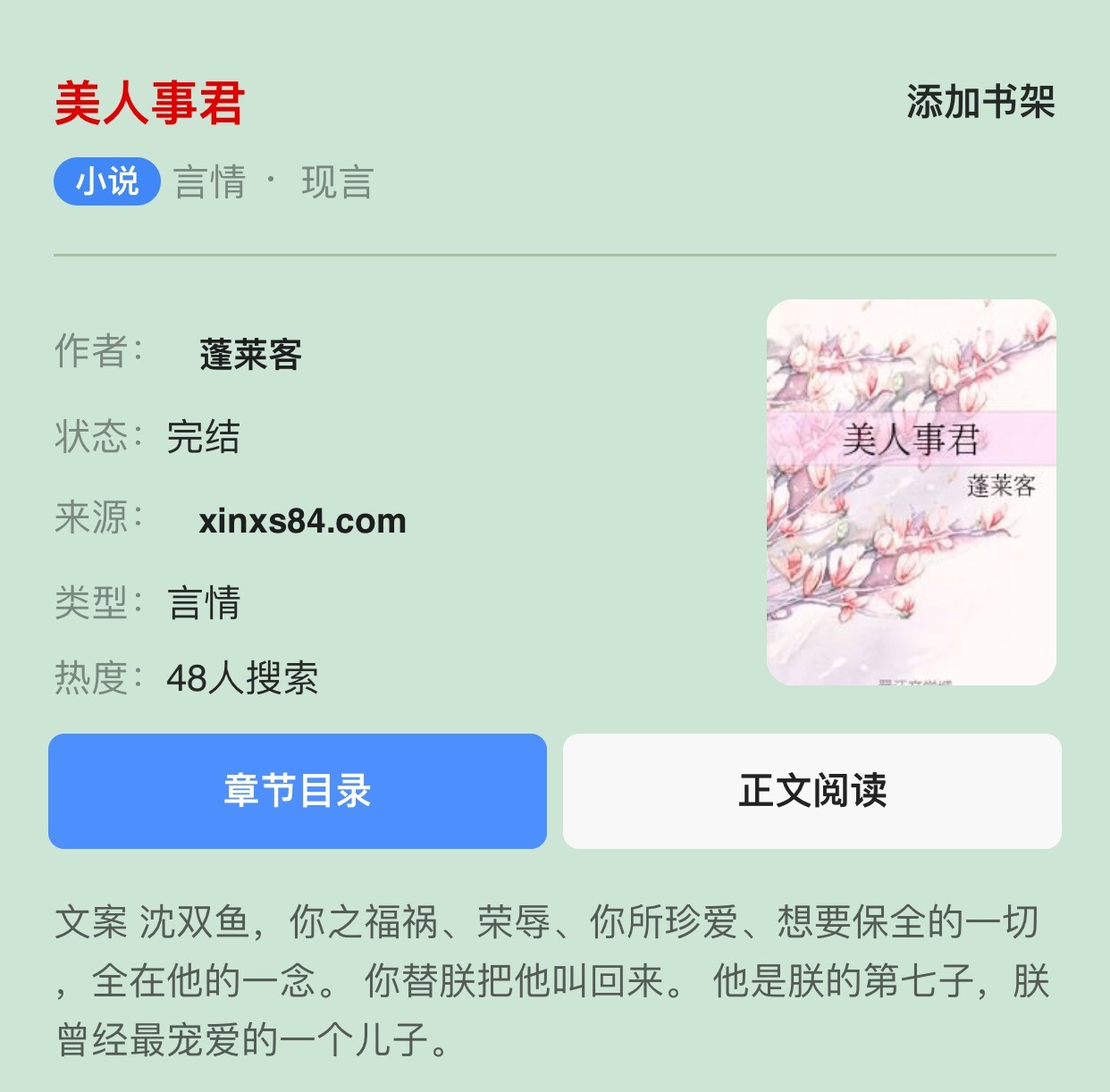The height and width of the screenshot is (1092, 1110).
Task: Start reading with 正文阅读
Action: coord(811,791)
